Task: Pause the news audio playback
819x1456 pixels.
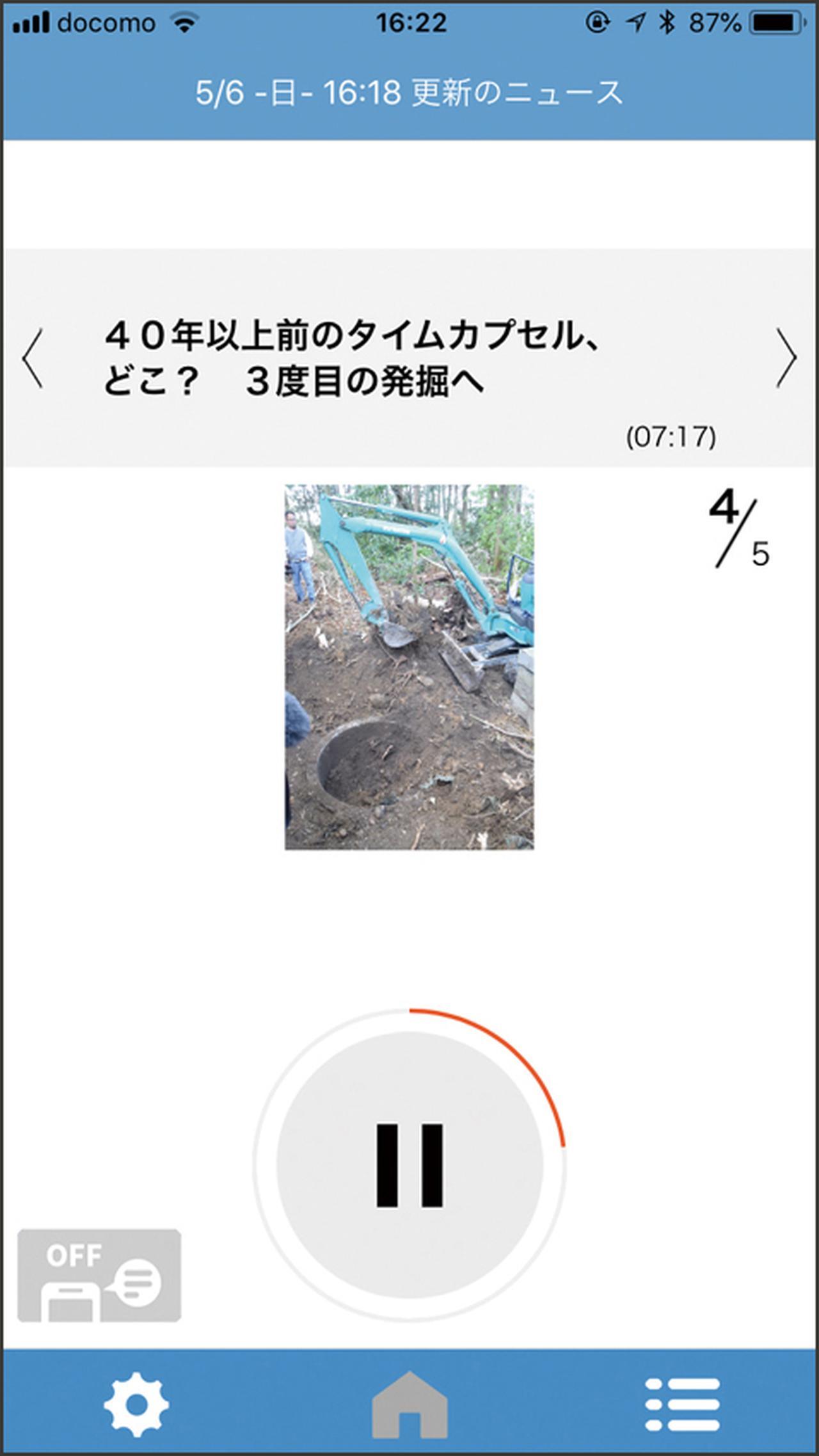Action: [x=409, y=1165]
